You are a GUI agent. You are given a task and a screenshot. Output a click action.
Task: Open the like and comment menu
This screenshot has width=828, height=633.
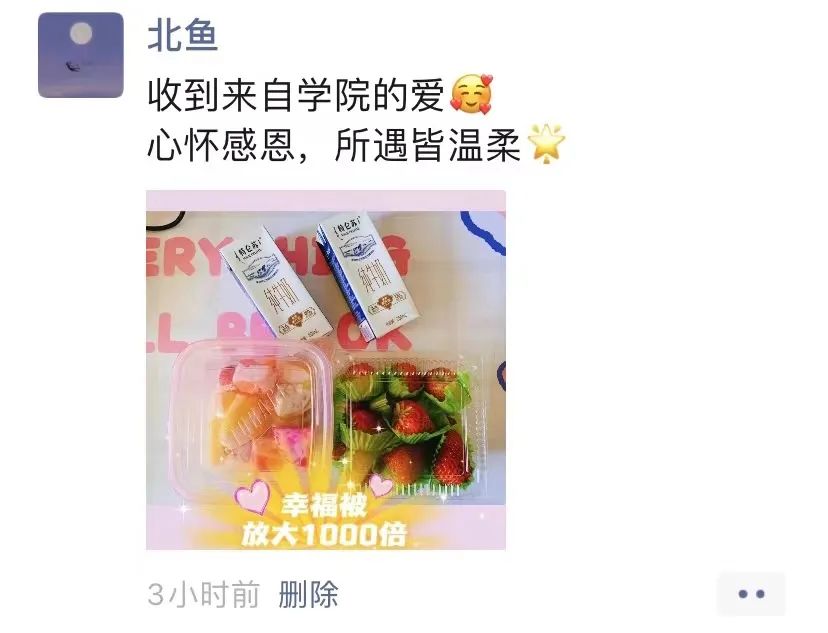coord(750,594)
